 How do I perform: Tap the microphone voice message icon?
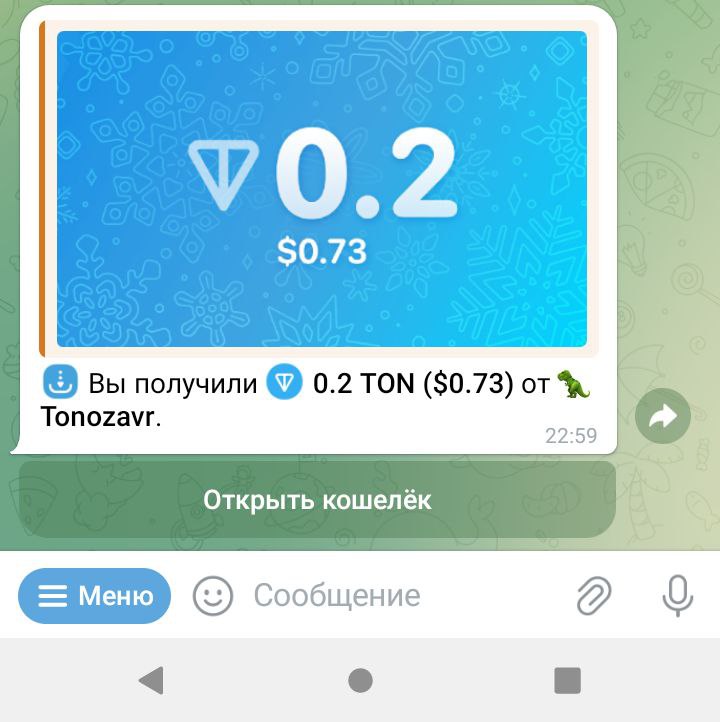[x=677, y=596]
